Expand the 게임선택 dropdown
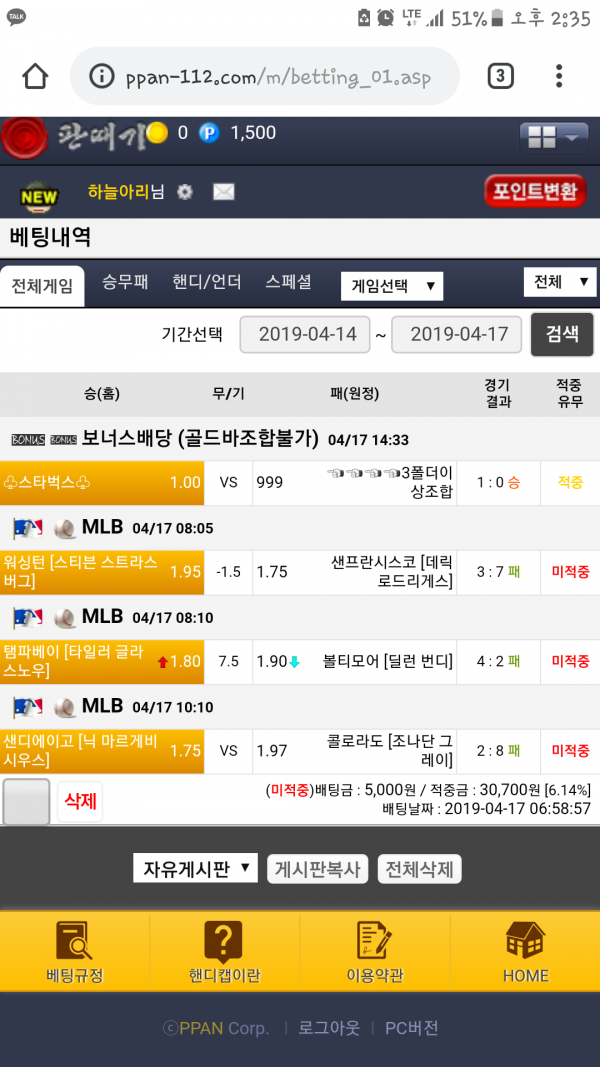The height and width of the screenshot is (1067, 600). click(x=391, y=286)
